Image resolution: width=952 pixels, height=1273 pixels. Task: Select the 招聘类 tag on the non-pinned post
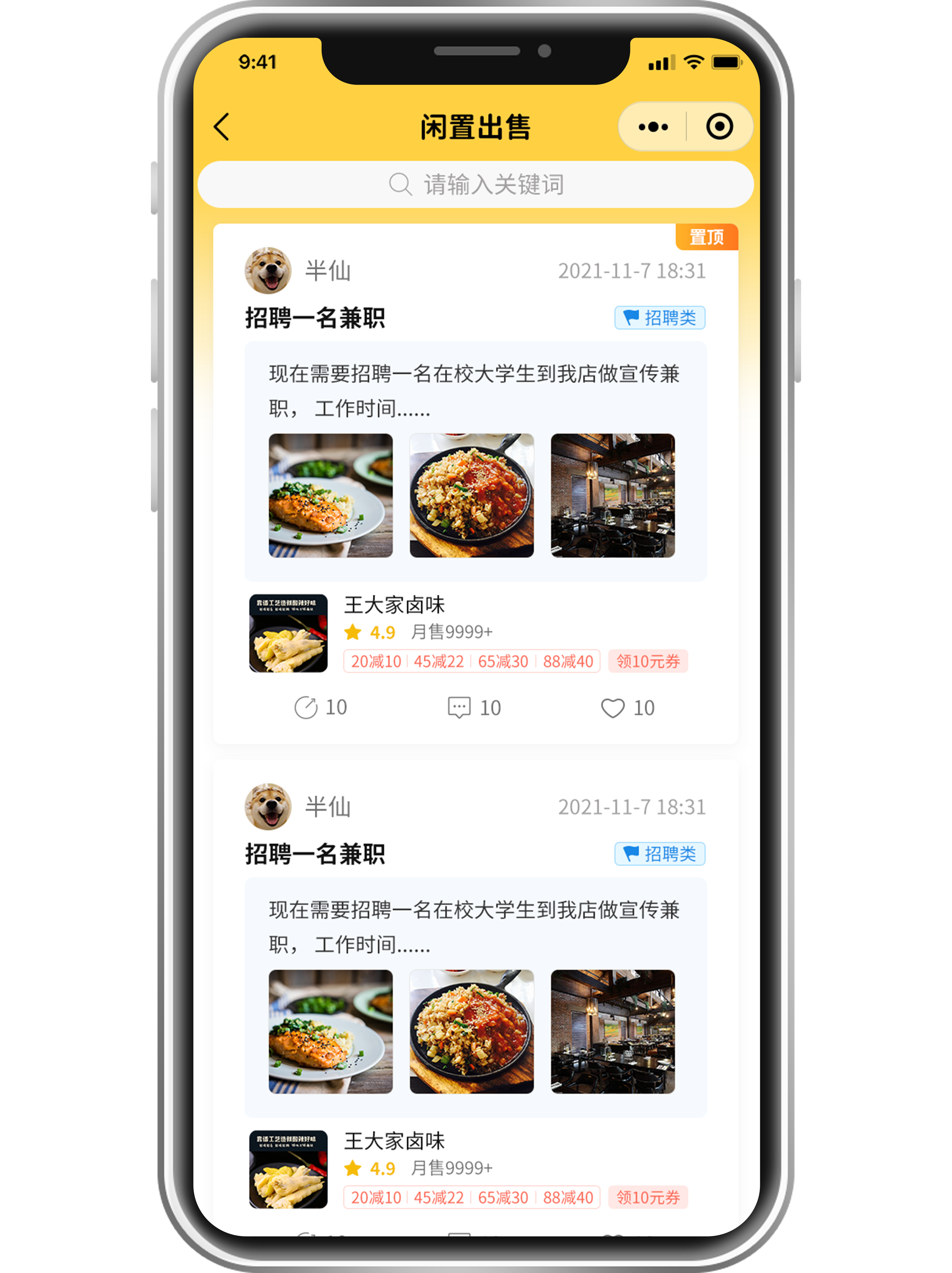660,854
